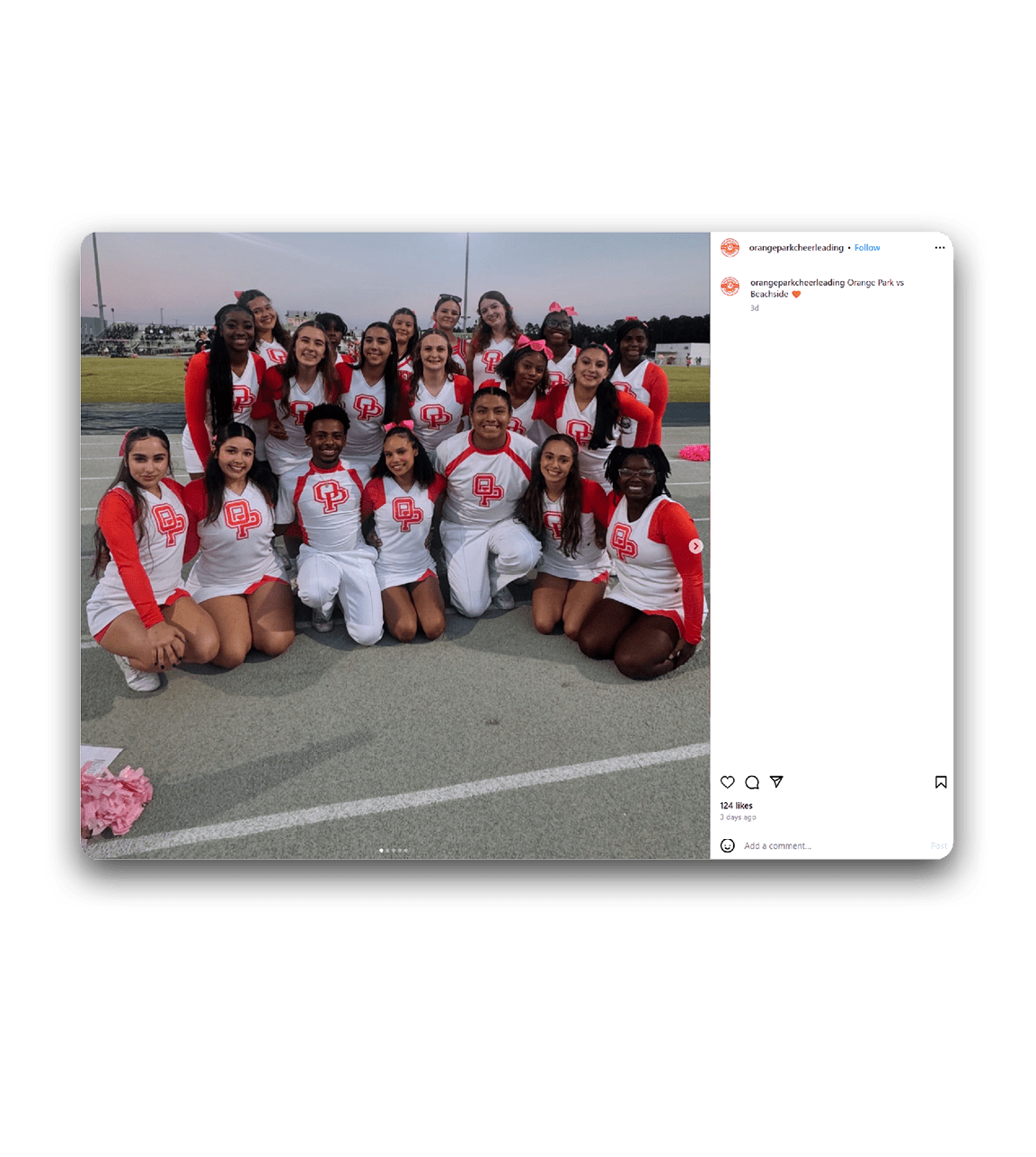
Task: Follow the orangeparkcheerleading account
Action: (867, 248)
